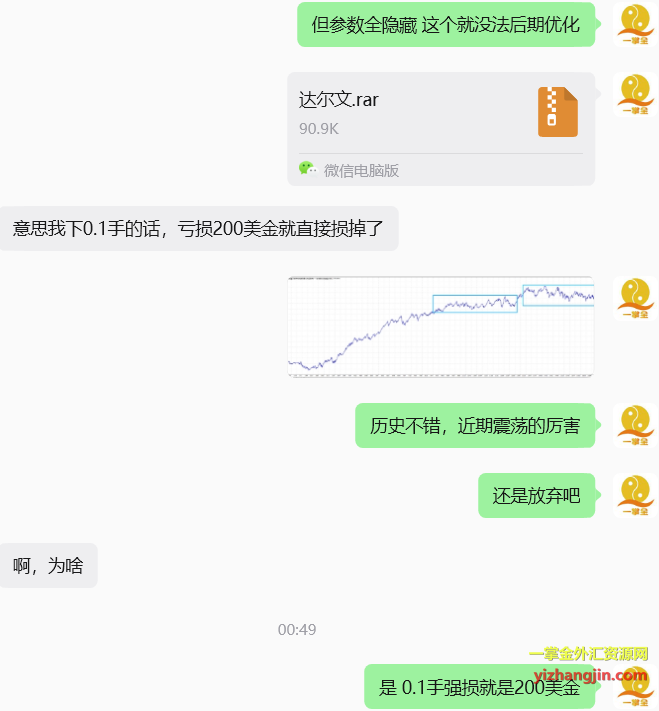View the shared profit curve chart image

click(x=440, y=326)
